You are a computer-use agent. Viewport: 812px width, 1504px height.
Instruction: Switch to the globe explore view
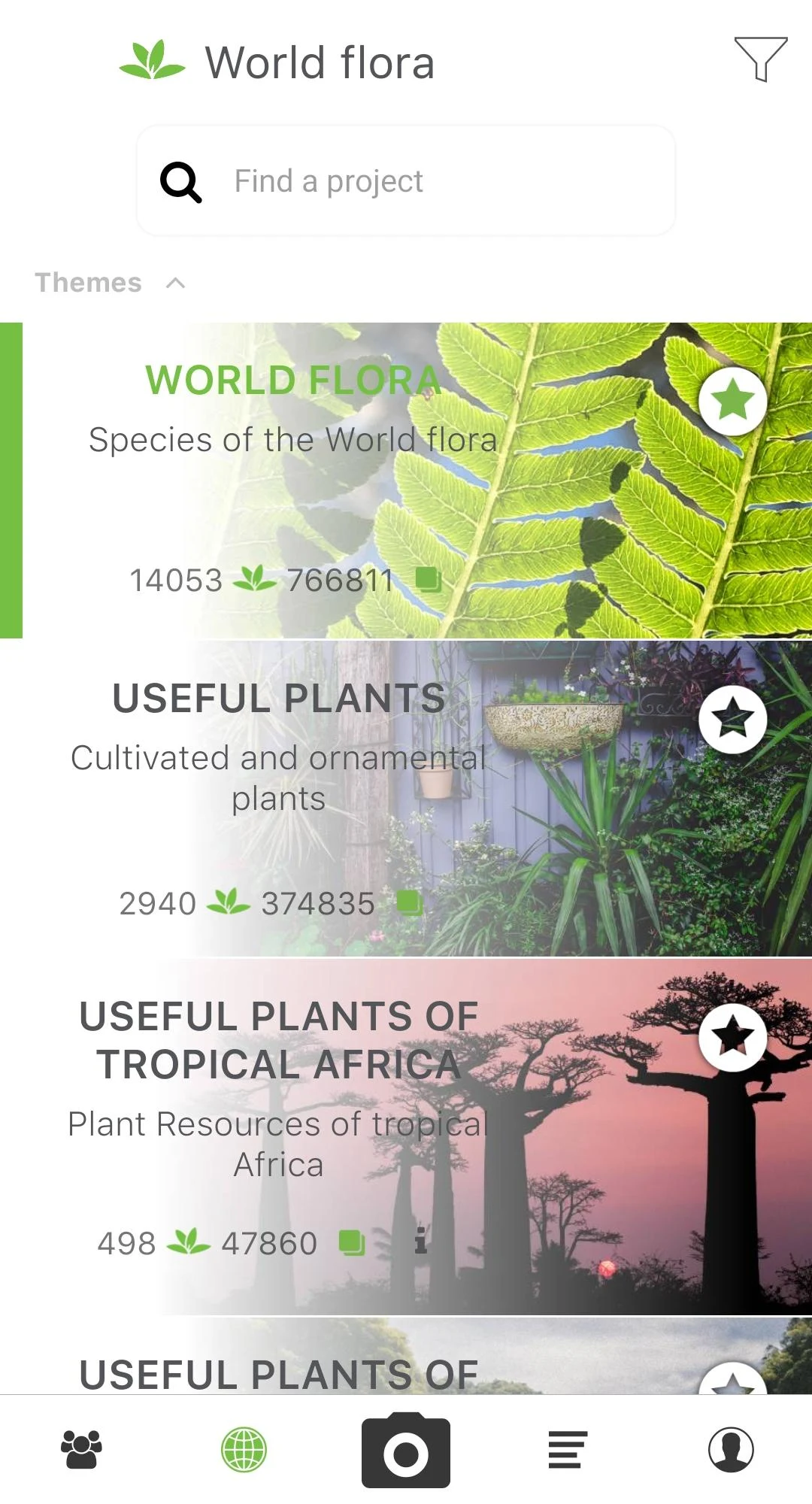[244, 1448]
